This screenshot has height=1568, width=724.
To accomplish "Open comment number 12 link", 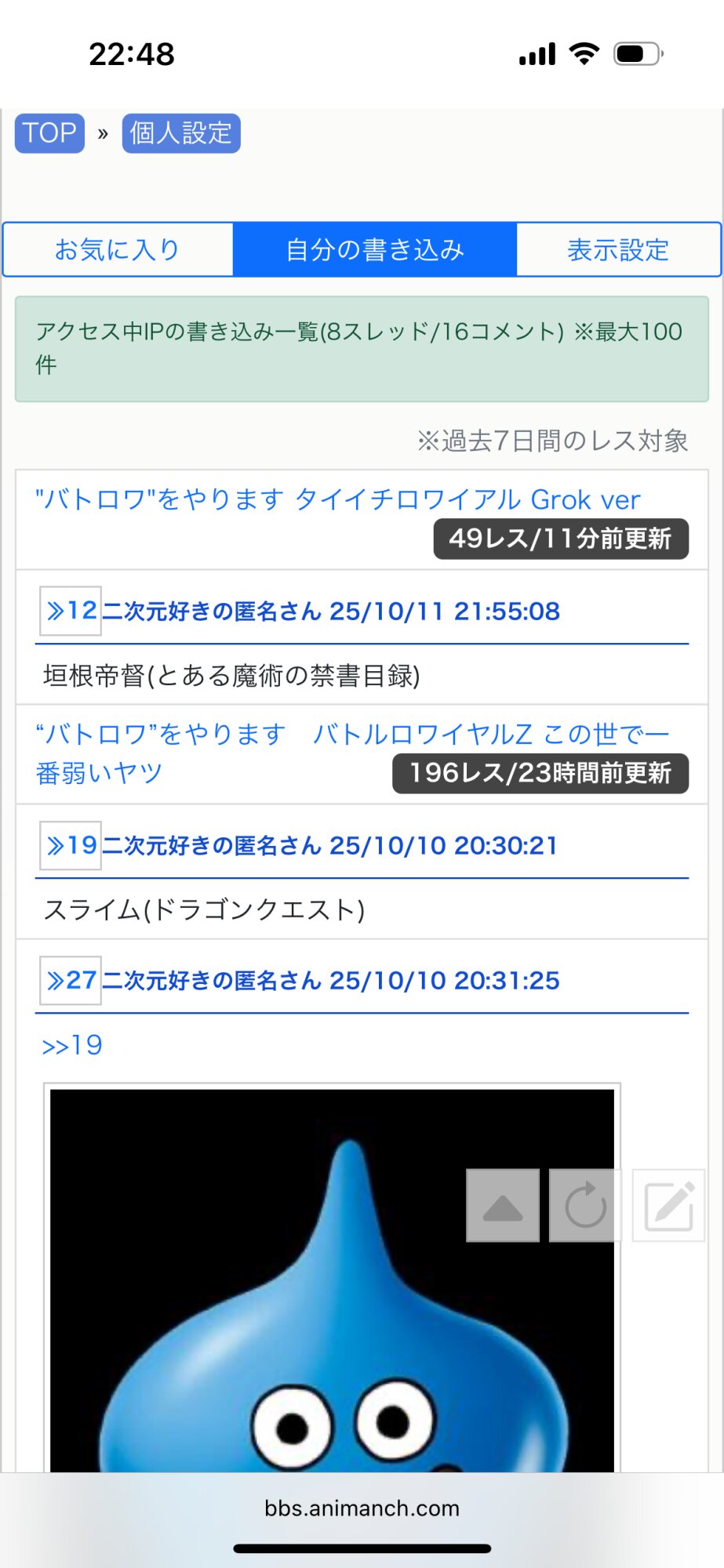I will pos(71,611).
